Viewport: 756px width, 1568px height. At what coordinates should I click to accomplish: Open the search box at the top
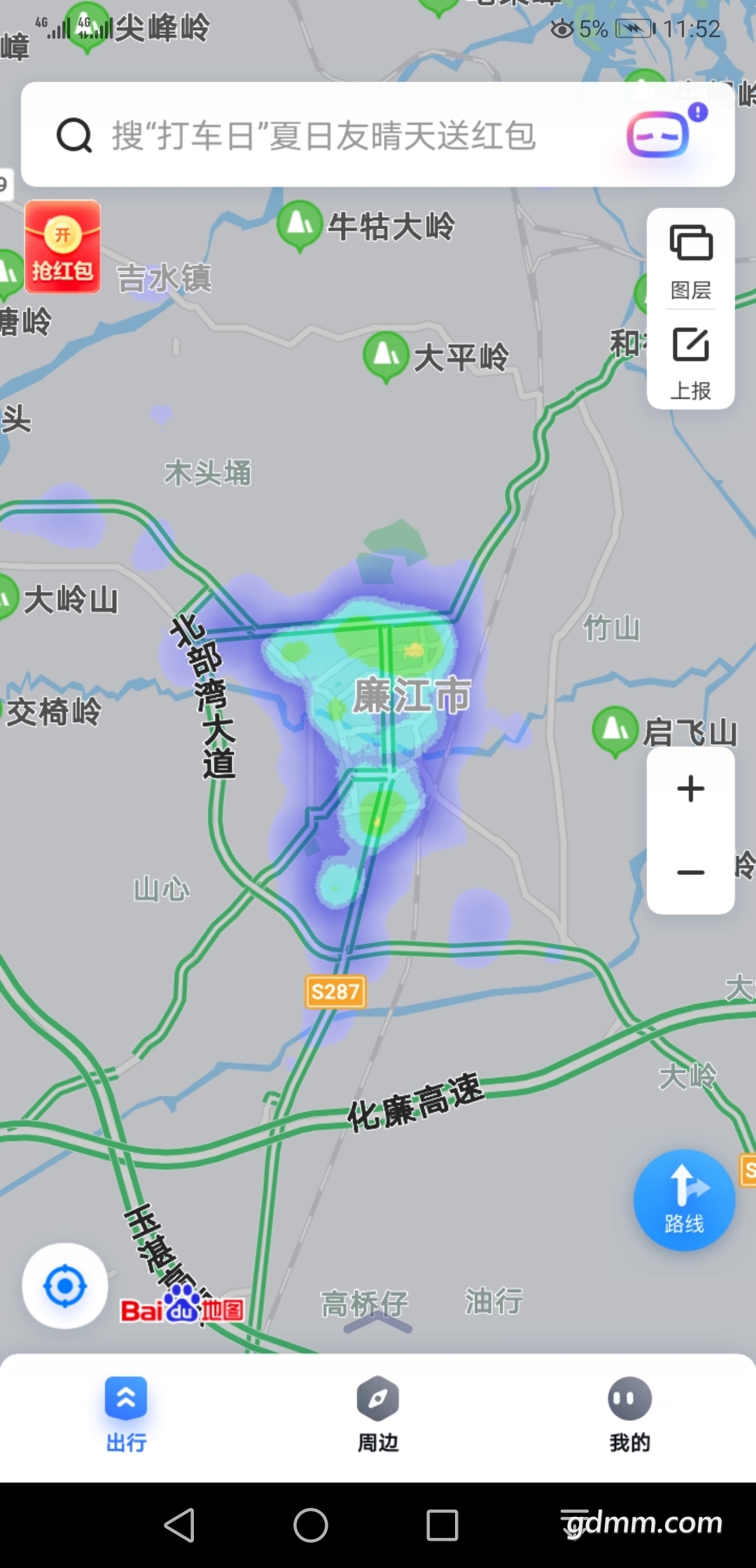[322, 135]
